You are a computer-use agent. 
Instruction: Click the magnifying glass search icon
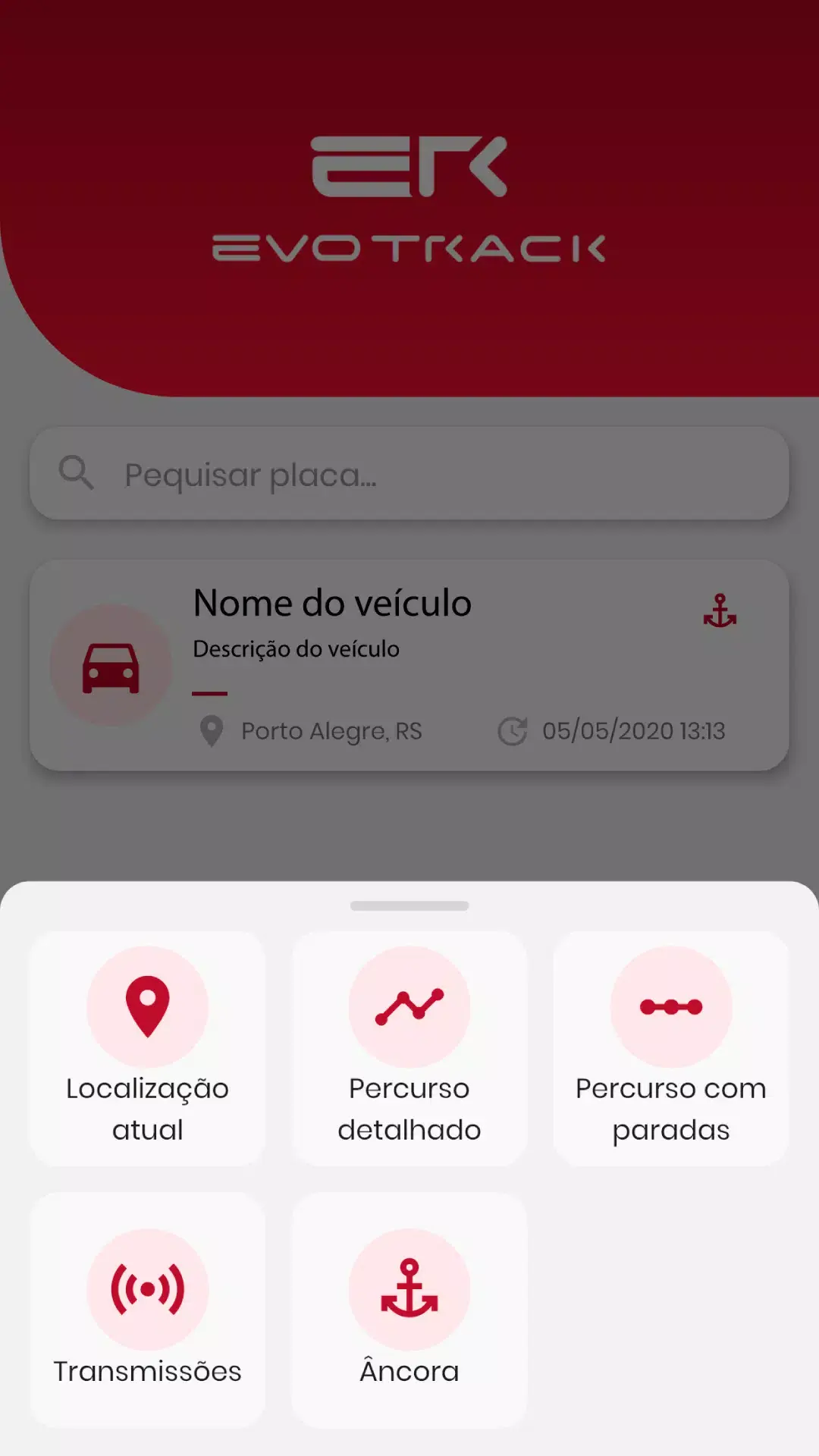(x=75, y=472)
